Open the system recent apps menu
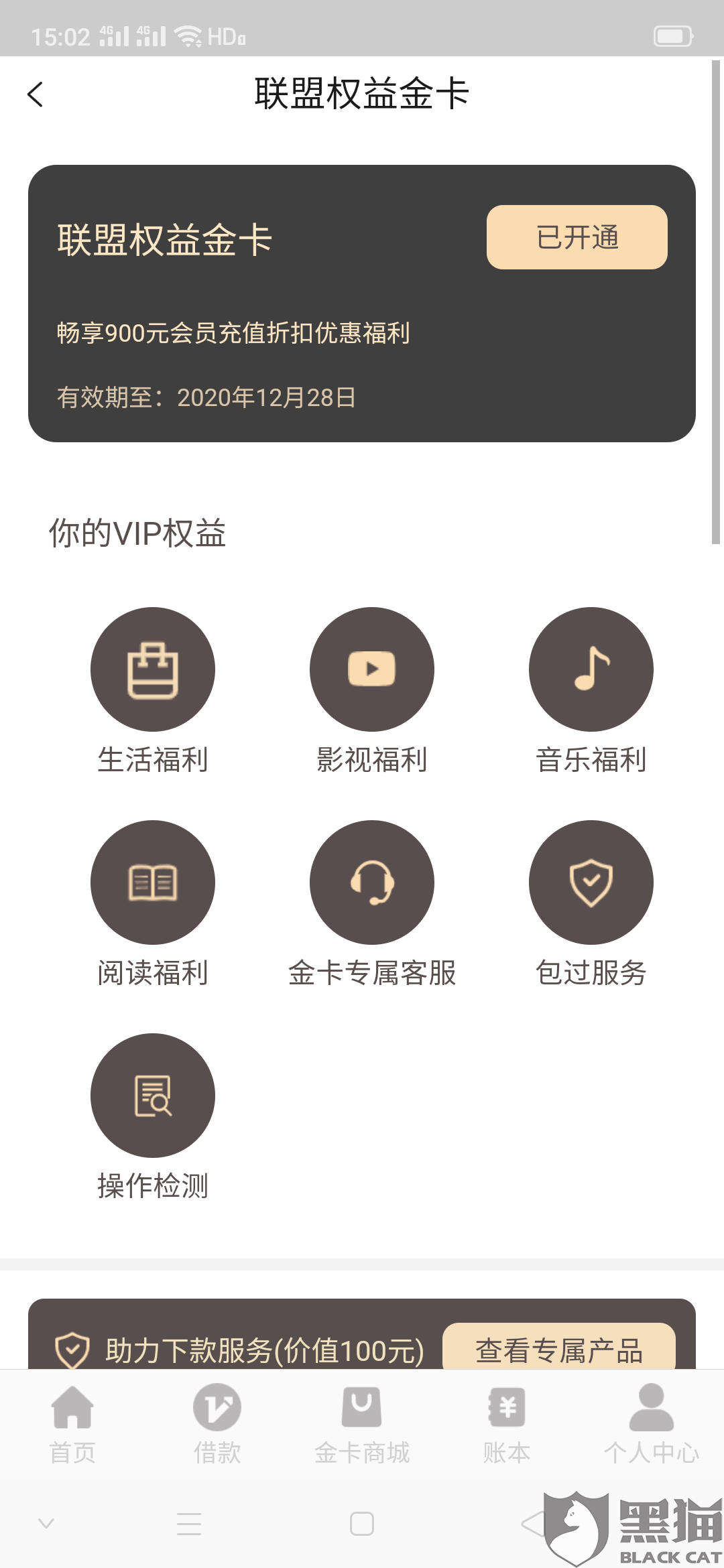Image resolution: width=724 pixels, height=1568 pixels. click(189, 1524)
